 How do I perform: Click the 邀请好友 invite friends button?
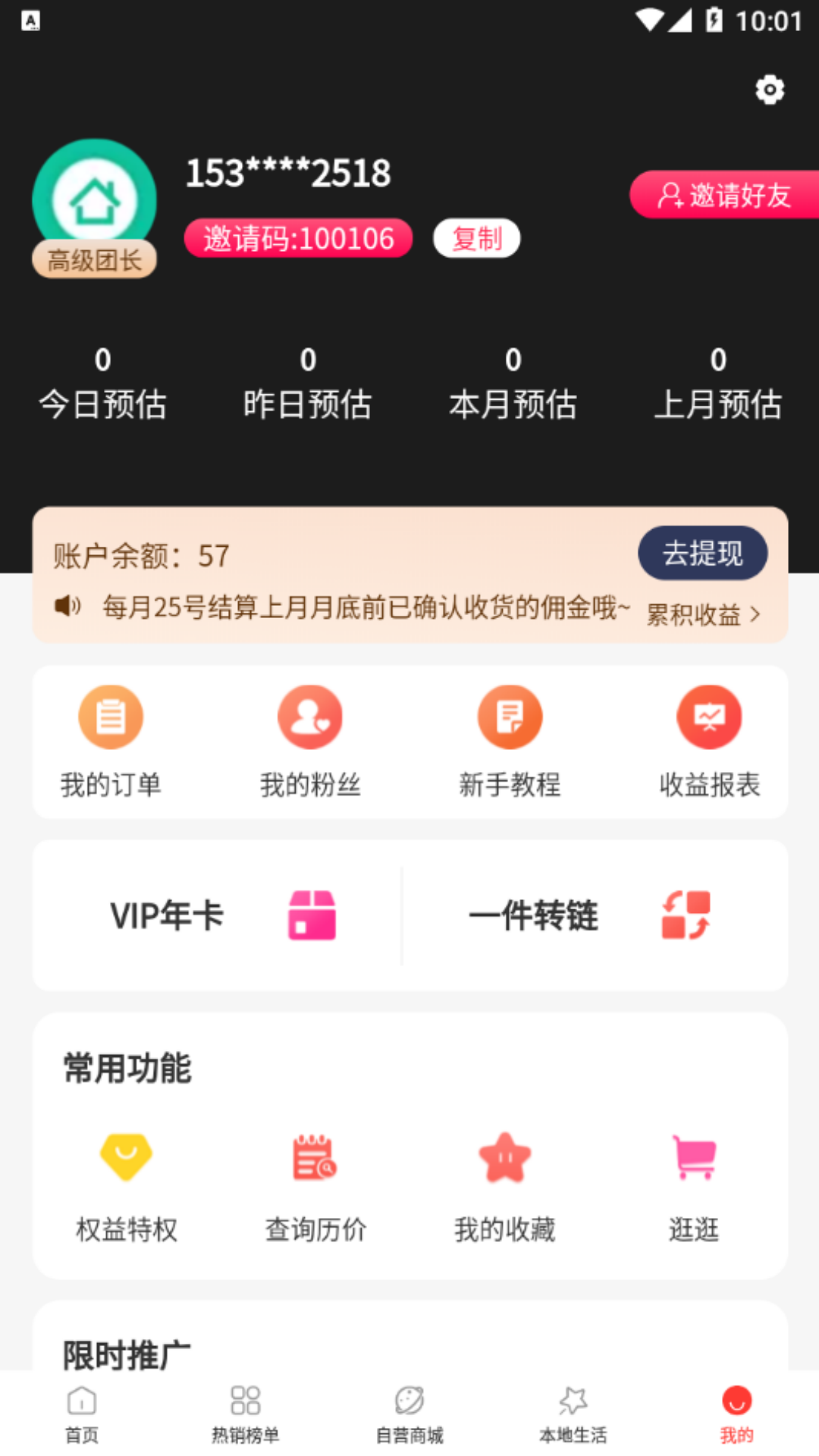point(723,195)
